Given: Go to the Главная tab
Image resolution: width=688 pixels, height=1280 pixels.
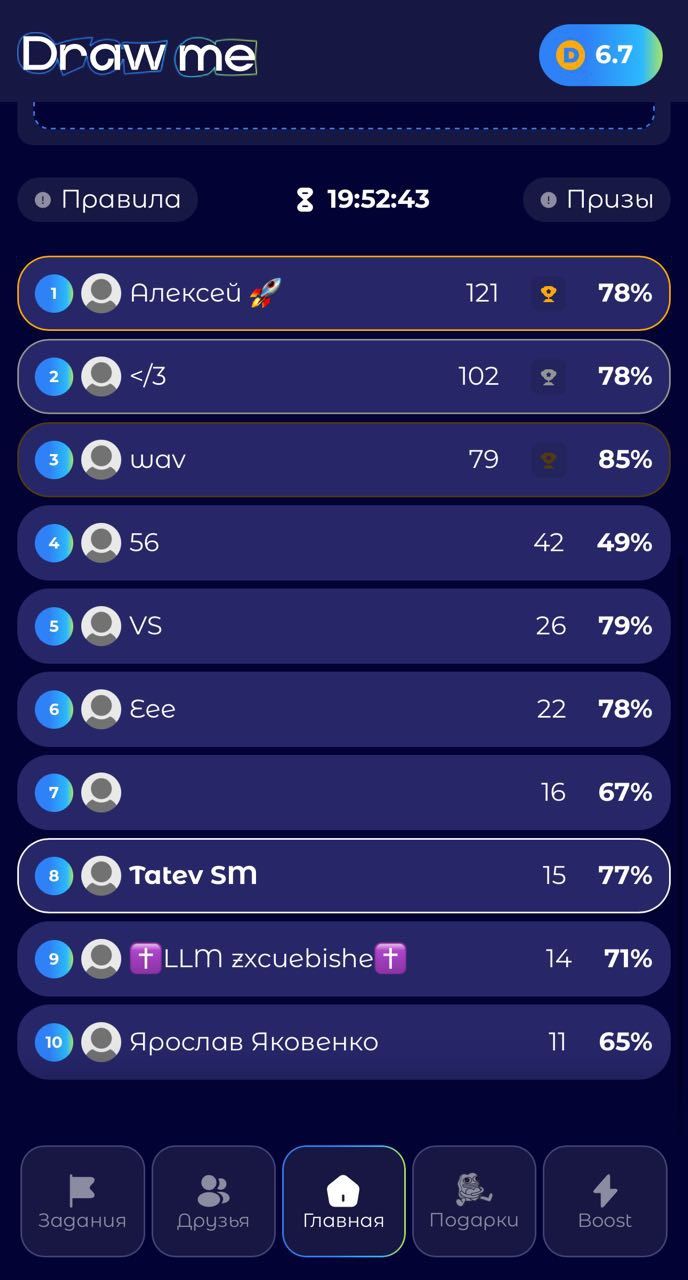Looking at the screenshot, I should pos(343,1201).
